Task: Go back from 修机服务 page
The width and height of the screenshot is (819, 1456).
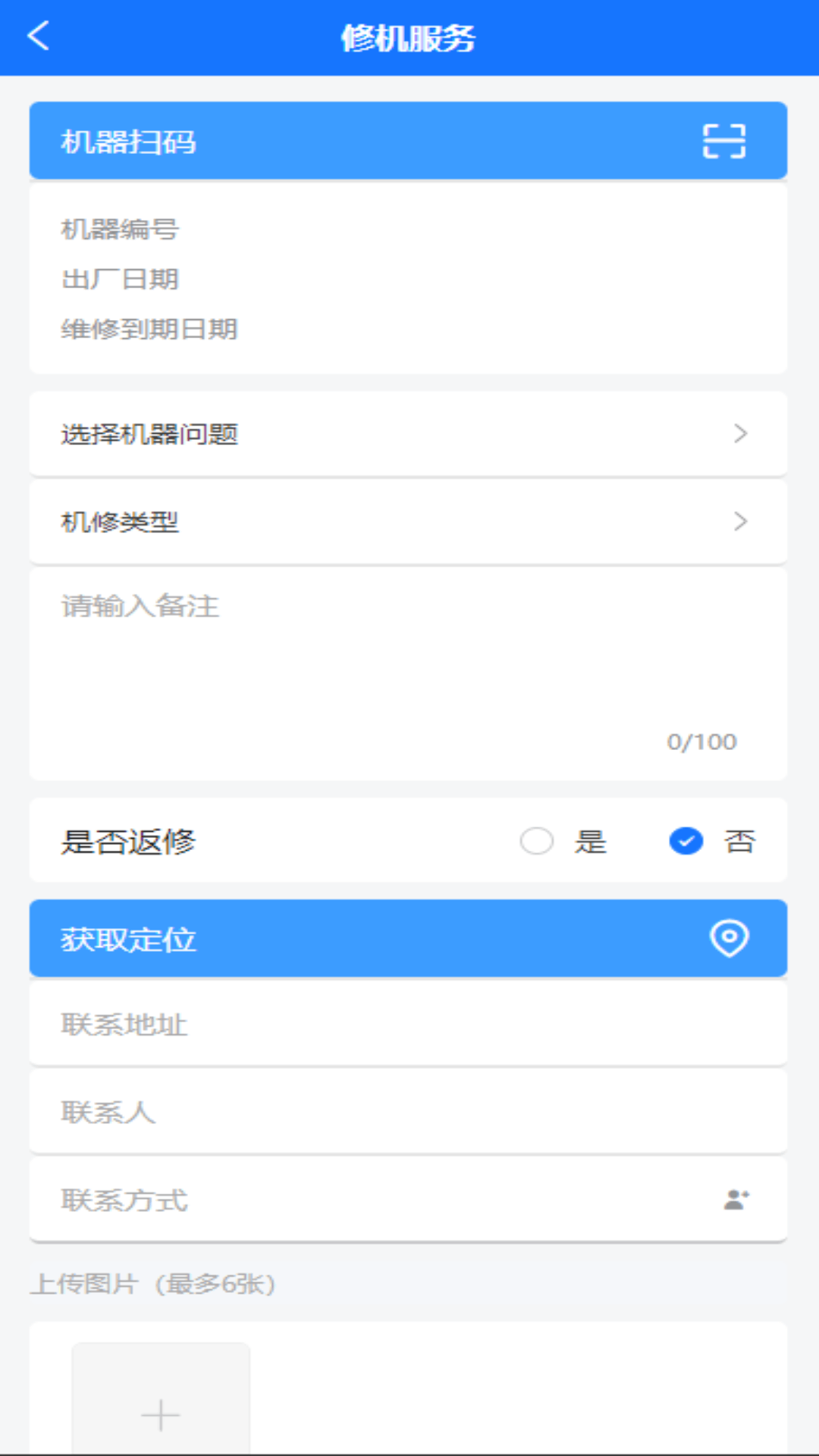Action: click(x=38, y=36)
